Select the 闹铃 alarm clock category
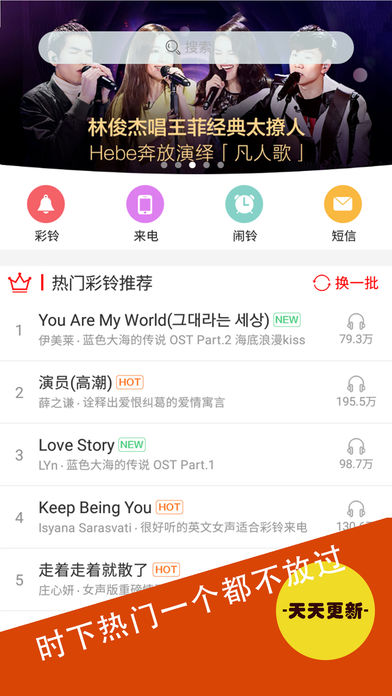Viewport: 392px width, 696px height. click(x=244, y=214)
